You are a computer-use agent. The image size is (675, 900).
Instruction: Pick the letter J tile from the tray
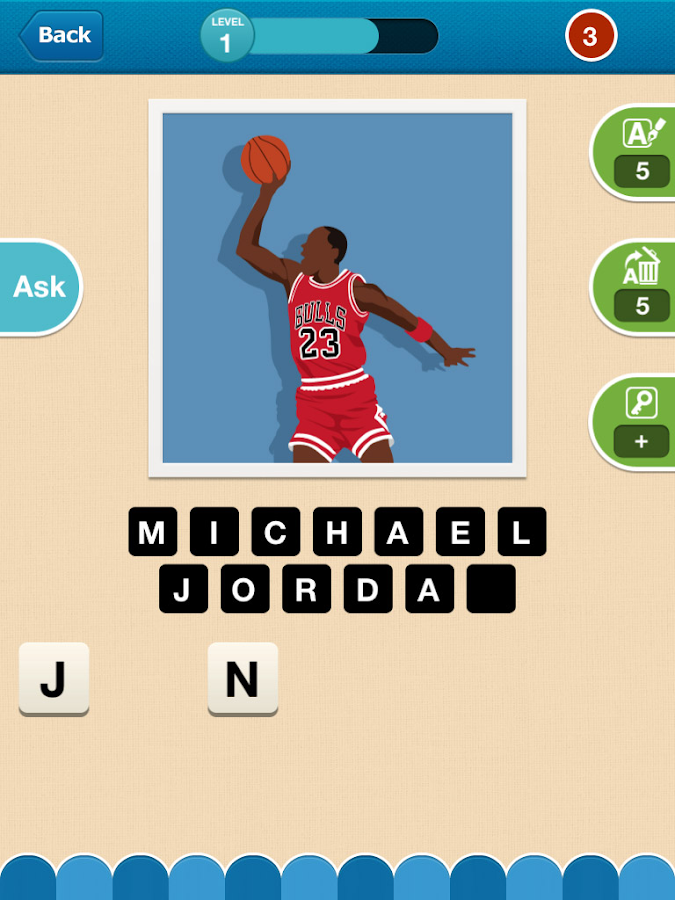coord(53,679)
